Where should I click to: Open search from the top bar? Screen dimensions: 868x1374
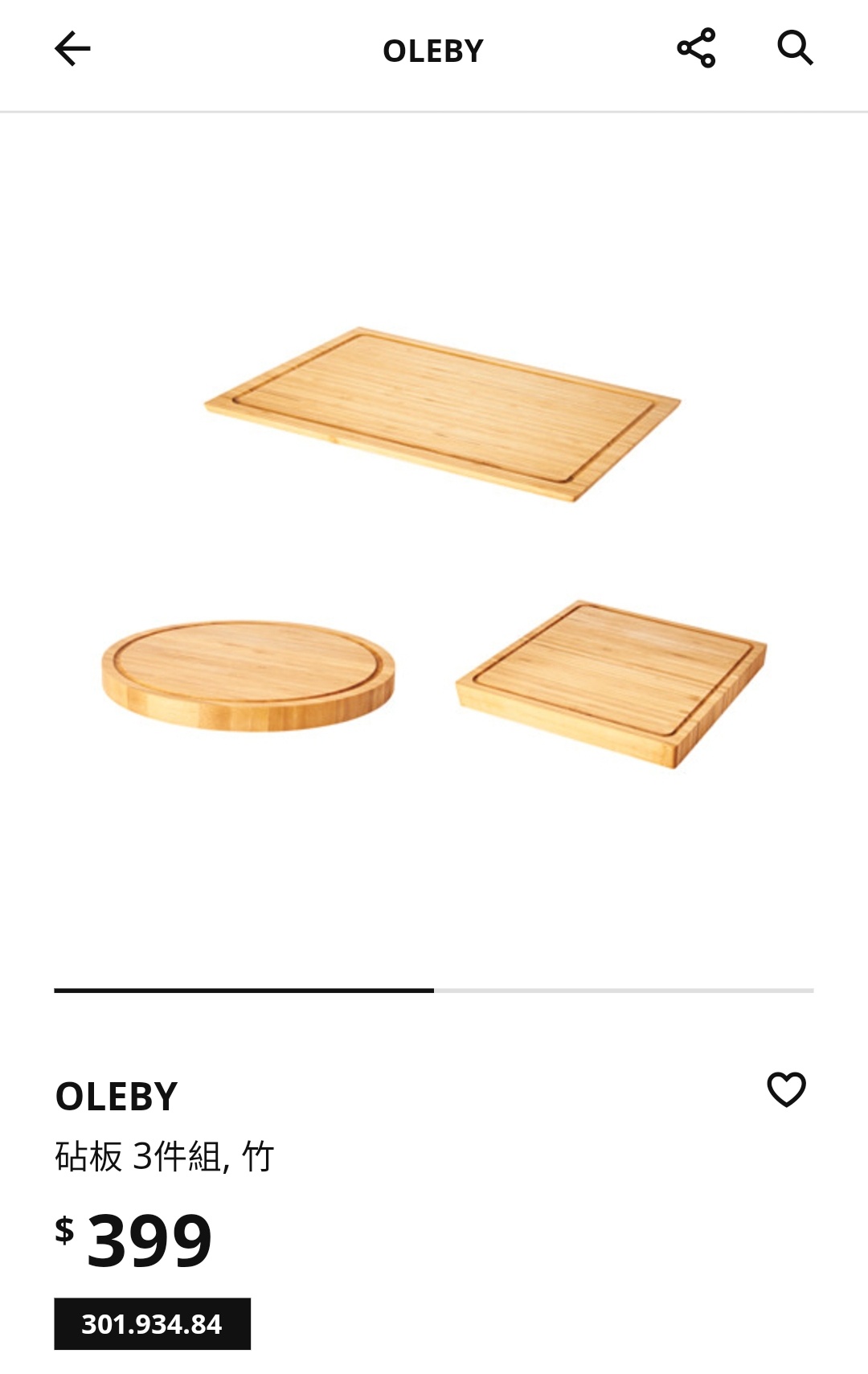tap(795, 48)
